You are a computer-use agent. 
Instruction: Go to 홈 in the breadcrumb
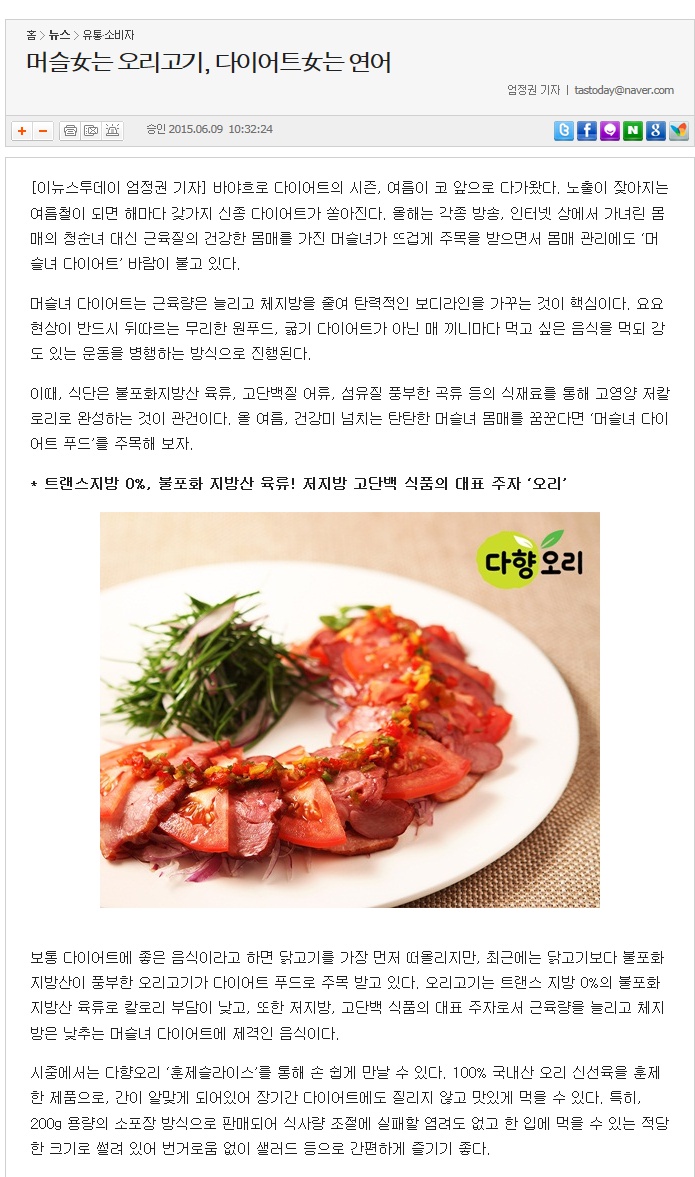point(31,34)
